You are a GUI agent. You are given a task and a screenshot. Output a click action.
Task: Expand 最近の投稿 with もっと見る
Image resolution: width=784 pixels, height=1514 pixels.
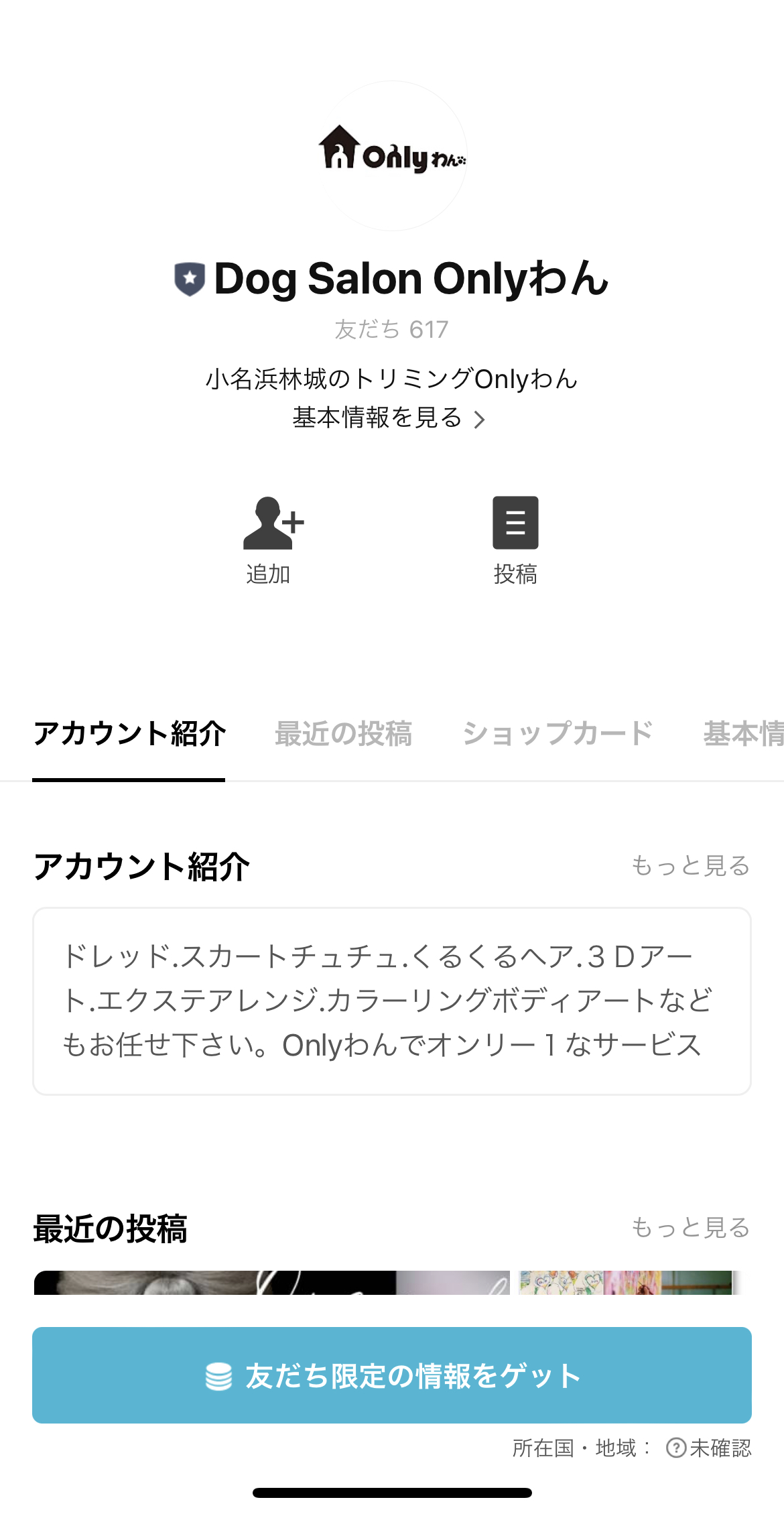pos(690,1228)
